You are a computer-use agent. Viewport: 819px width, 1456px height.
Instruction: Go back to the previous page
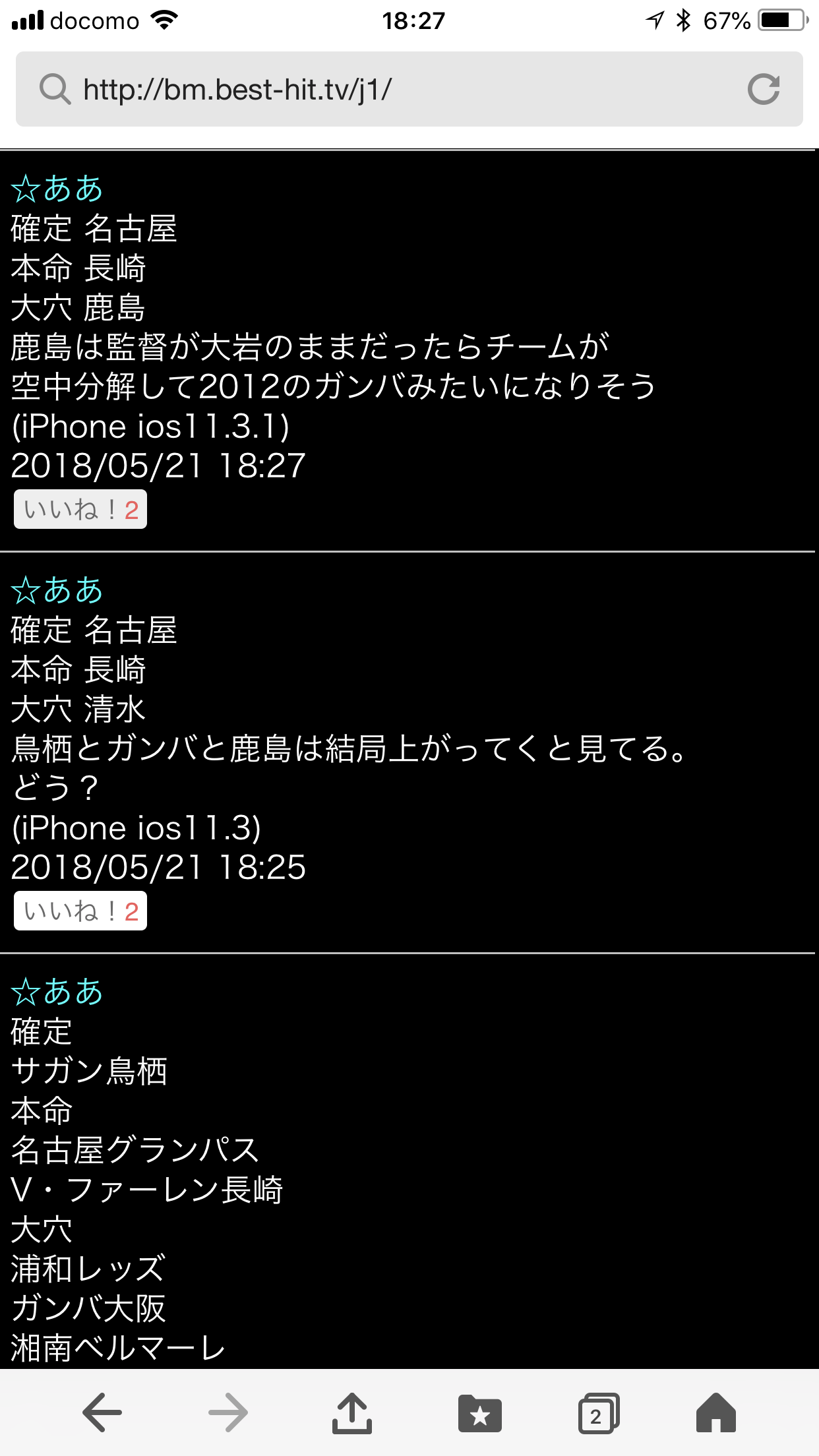102,1412
